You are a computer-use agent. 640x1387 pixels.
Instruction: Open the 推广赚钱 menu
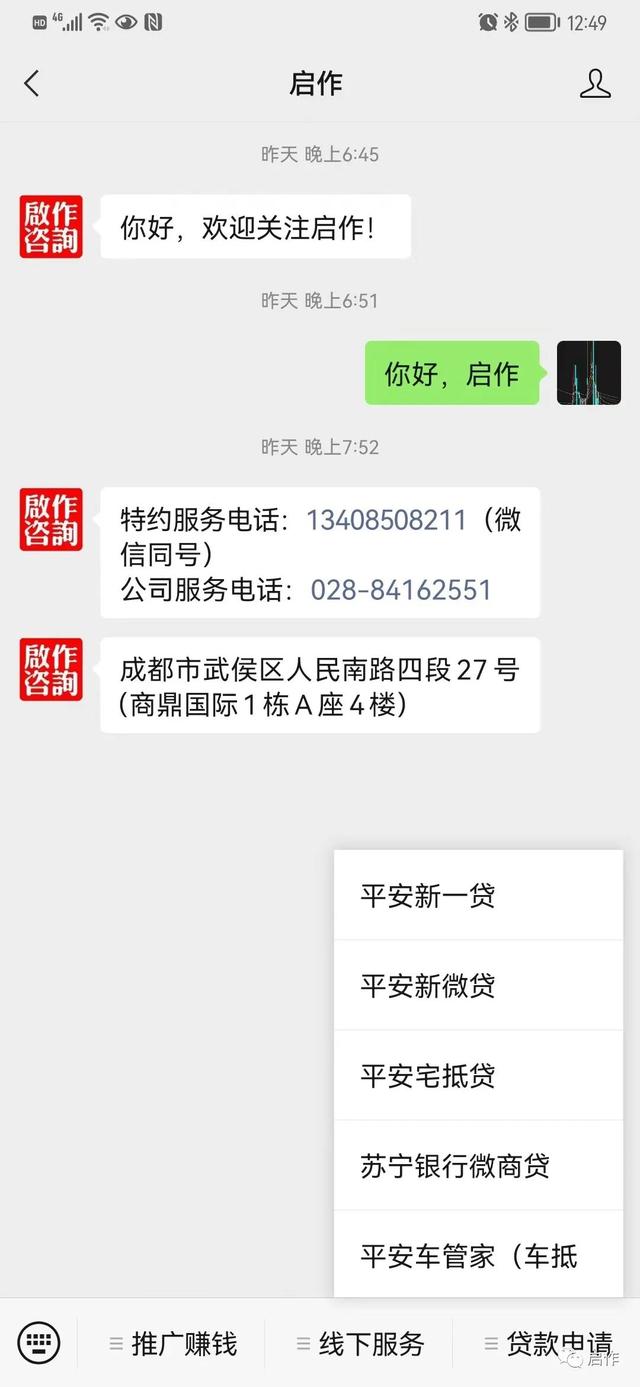(x=172, y=1344)
